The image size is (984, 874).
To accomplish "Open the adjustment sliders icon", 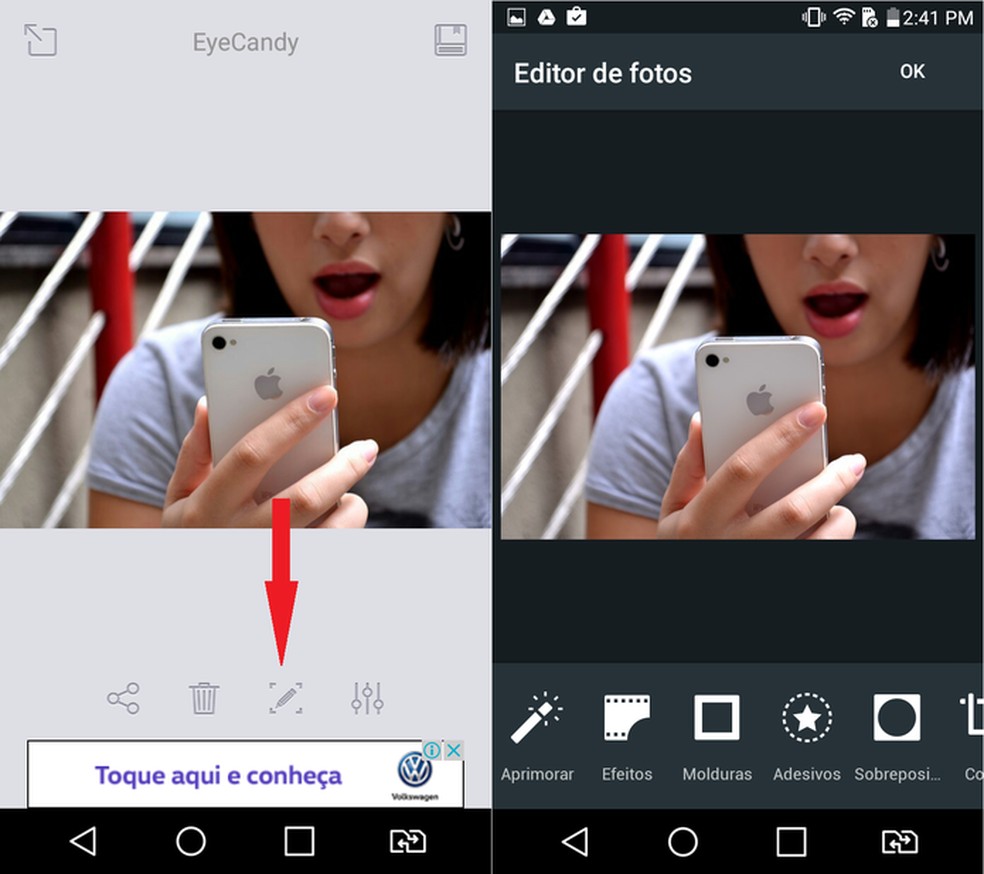I will pyautogui.click(x=367, y=698).
